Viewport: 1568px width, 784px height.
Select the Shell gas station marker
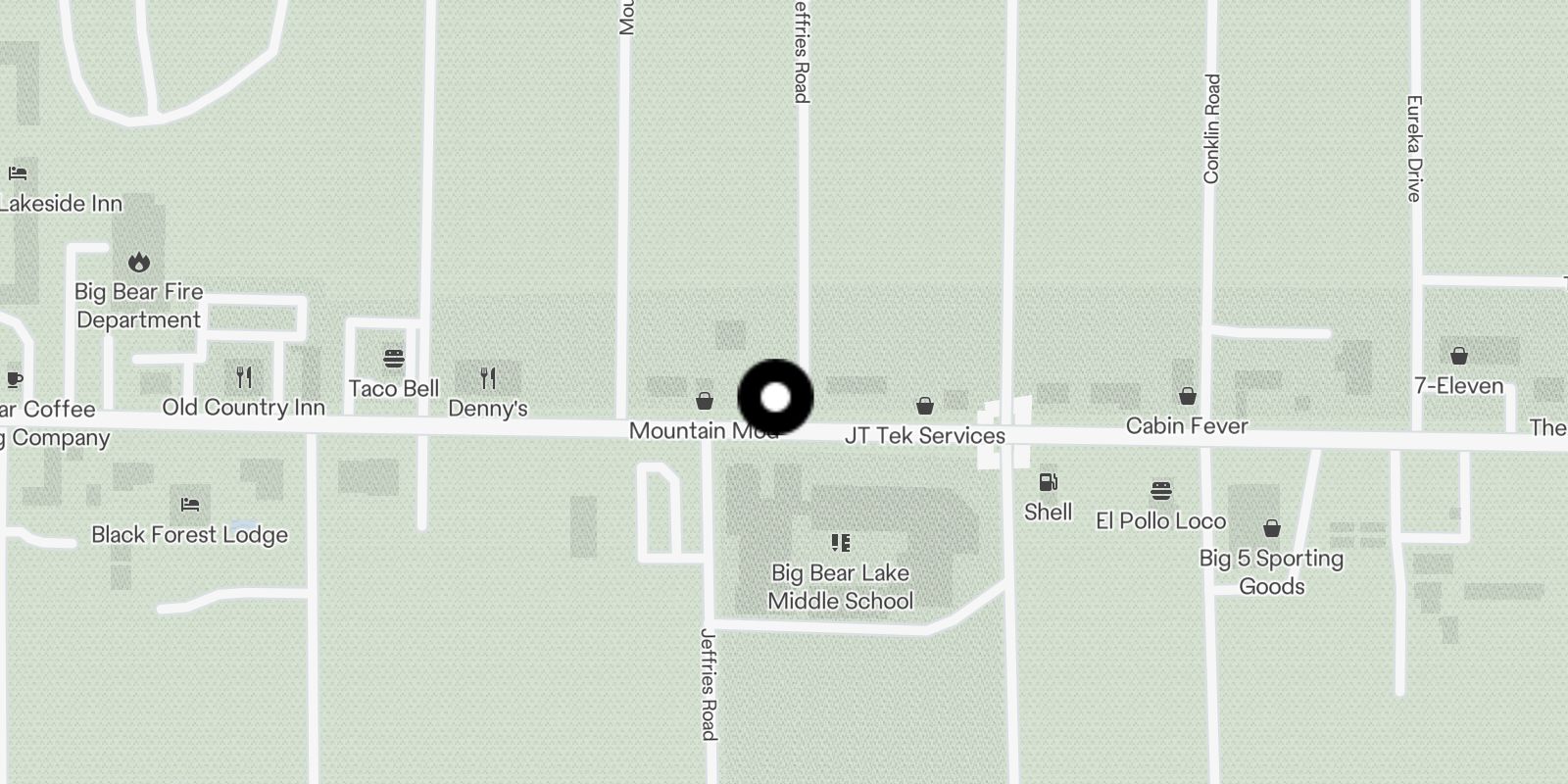[x=1048, y=482]
